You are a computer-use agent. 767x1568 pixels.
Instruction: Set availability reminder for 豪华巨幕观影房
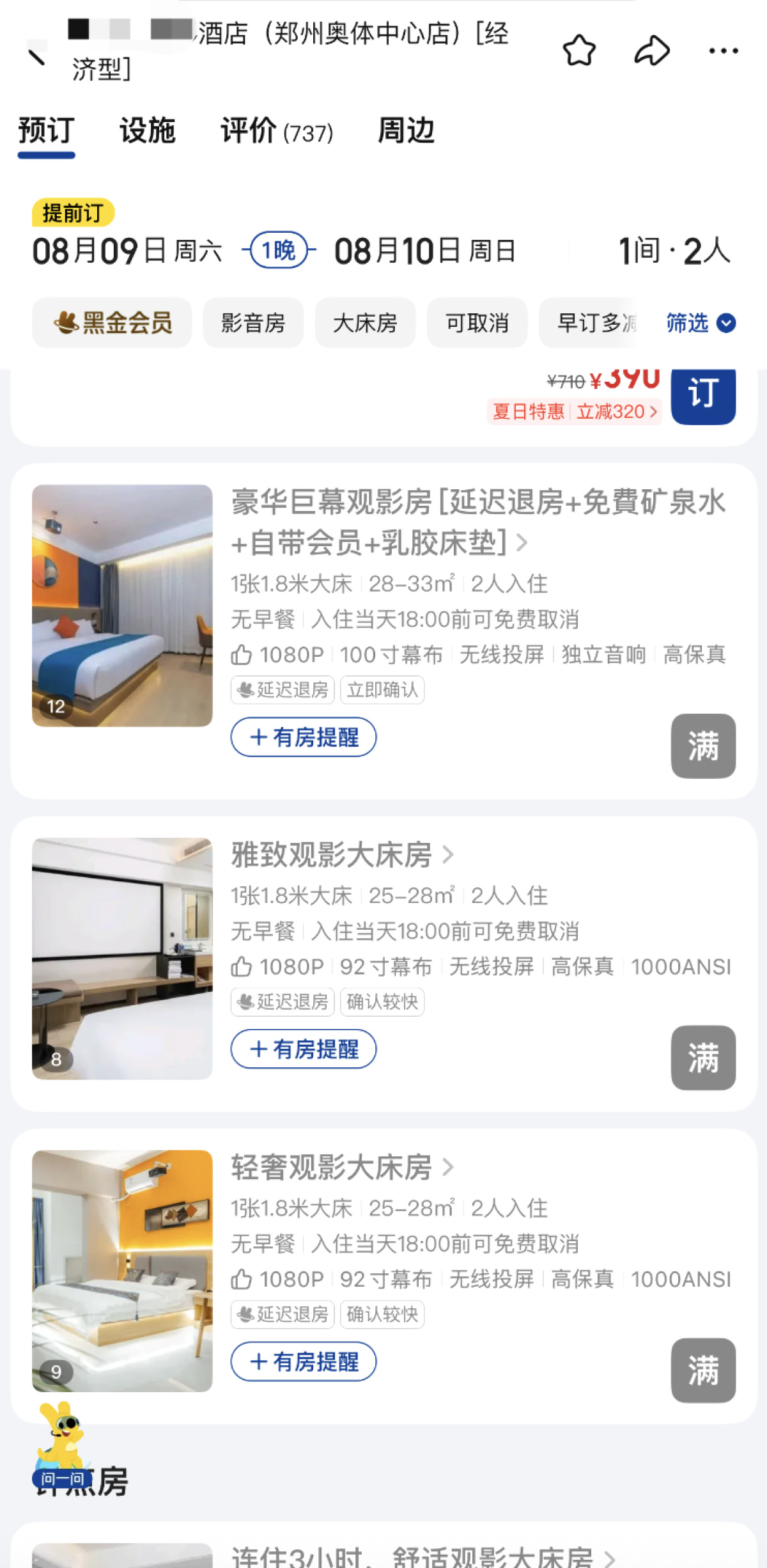coord(304,737)
